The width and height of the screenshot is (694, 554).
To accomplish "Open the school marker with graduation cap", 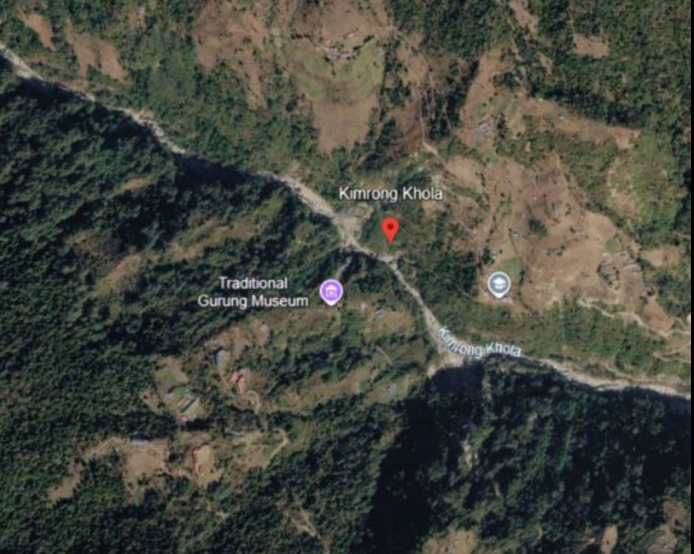I will click(499, 284).
